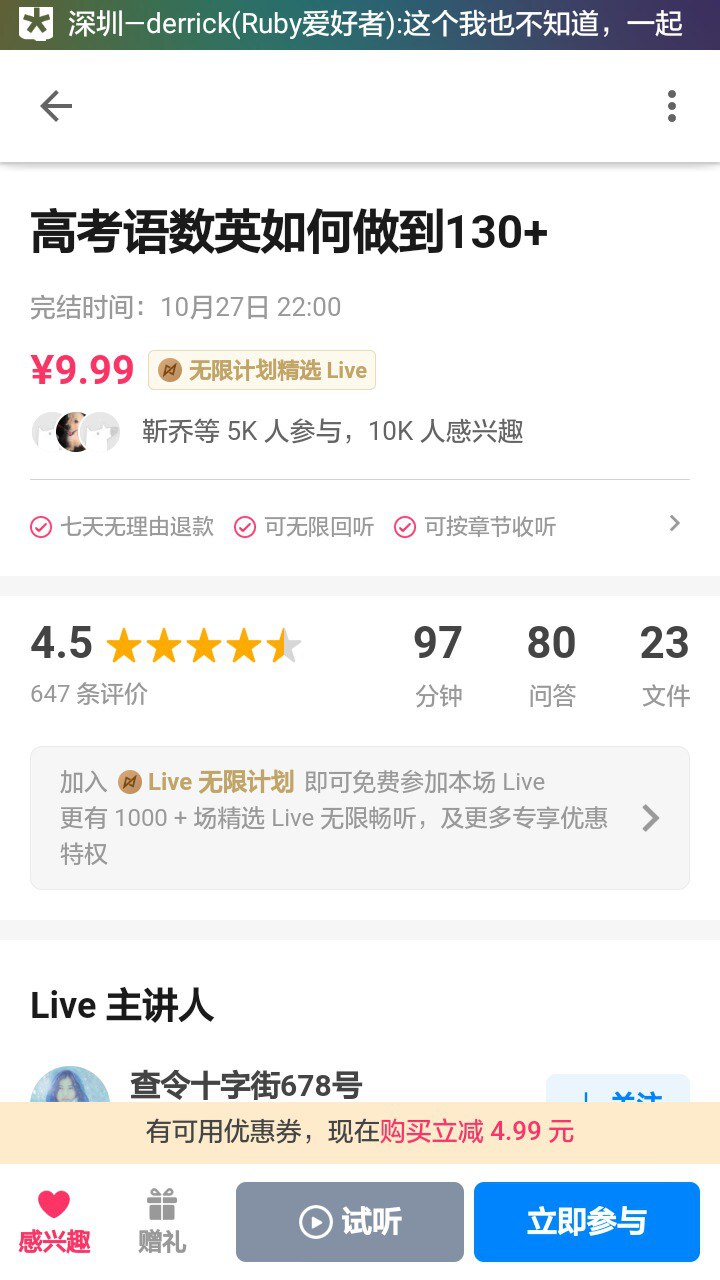
Task: Expand the 七天无理由退款 guarantees row
Action: point(674,524)
